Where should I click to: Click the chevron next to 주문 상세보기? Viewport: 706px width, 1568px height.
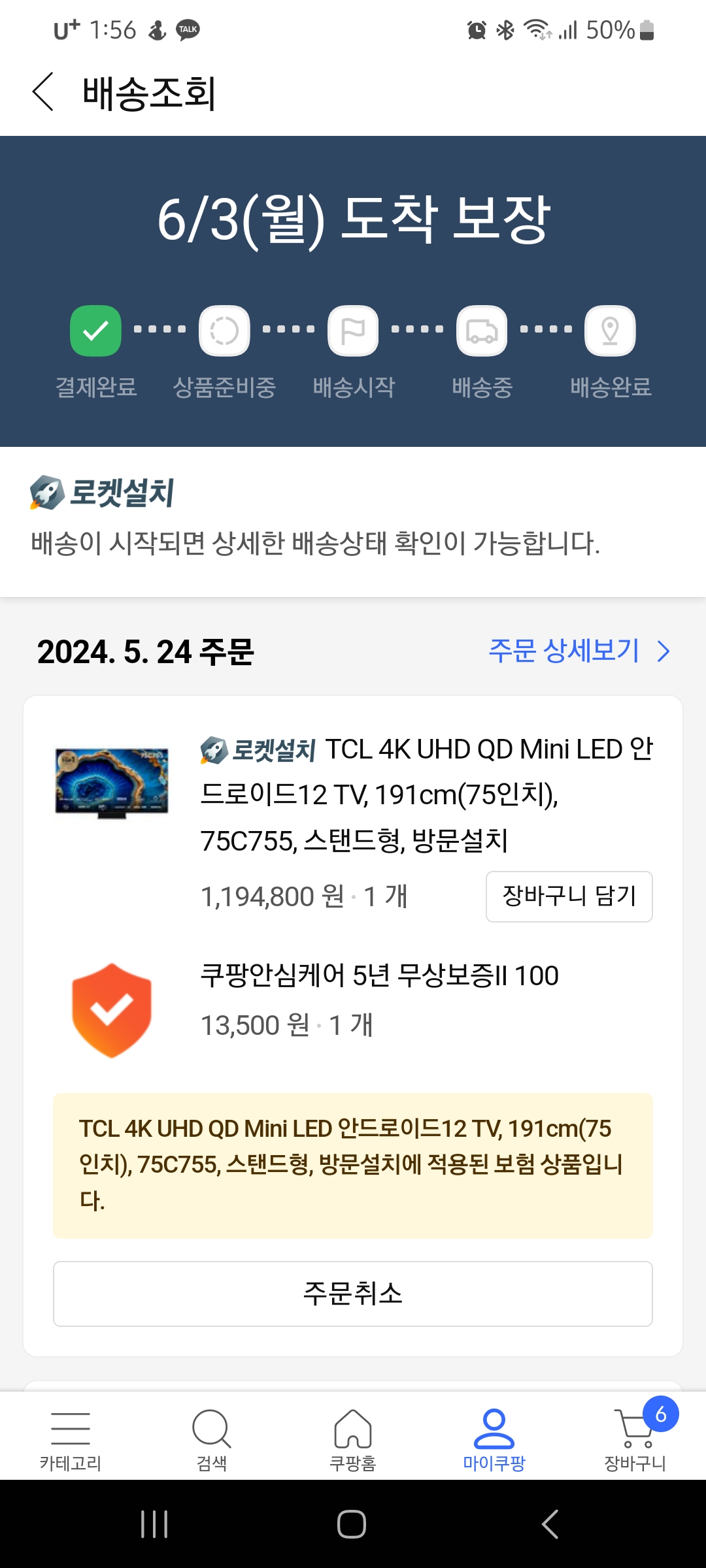pos(662,650)
